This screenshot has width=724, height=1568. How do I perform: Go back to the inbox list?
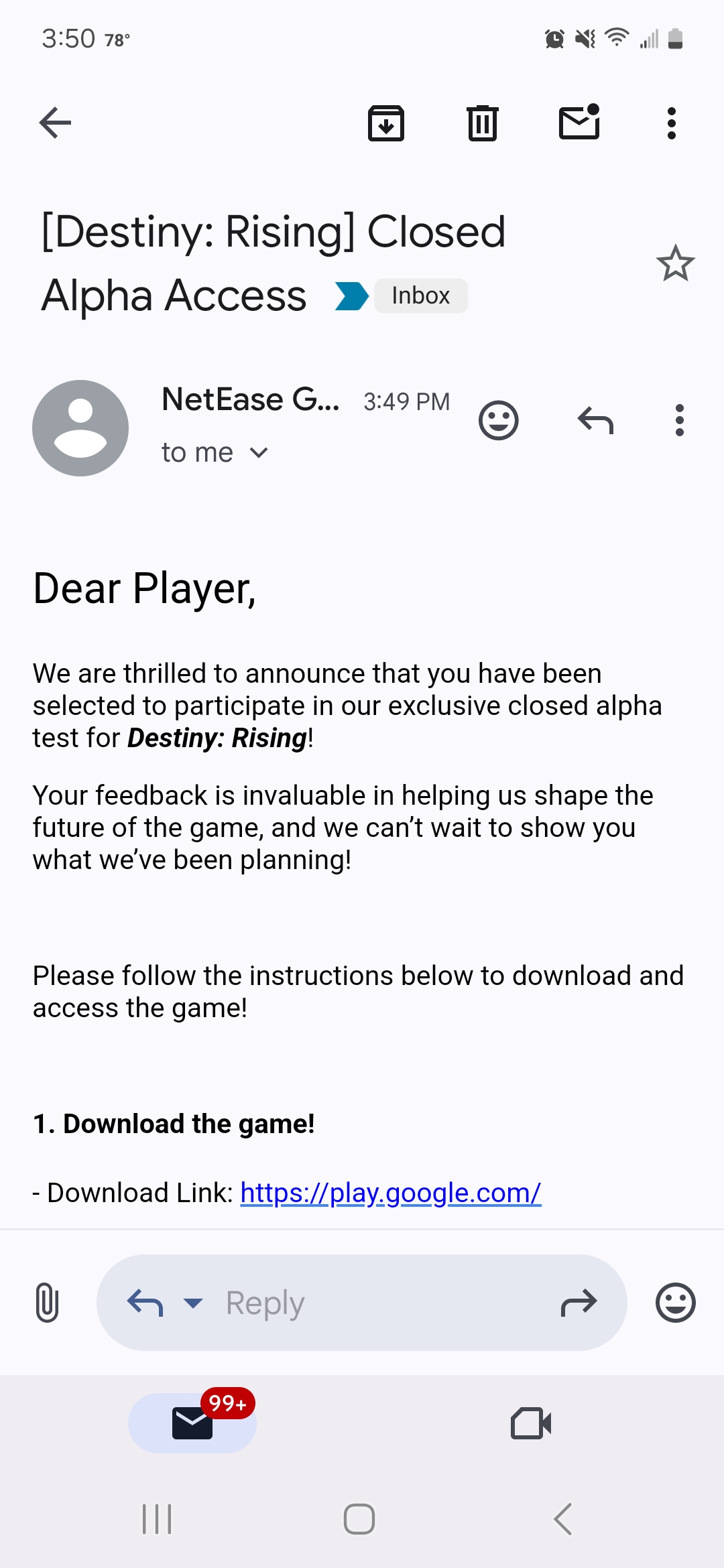coord(55,123)
